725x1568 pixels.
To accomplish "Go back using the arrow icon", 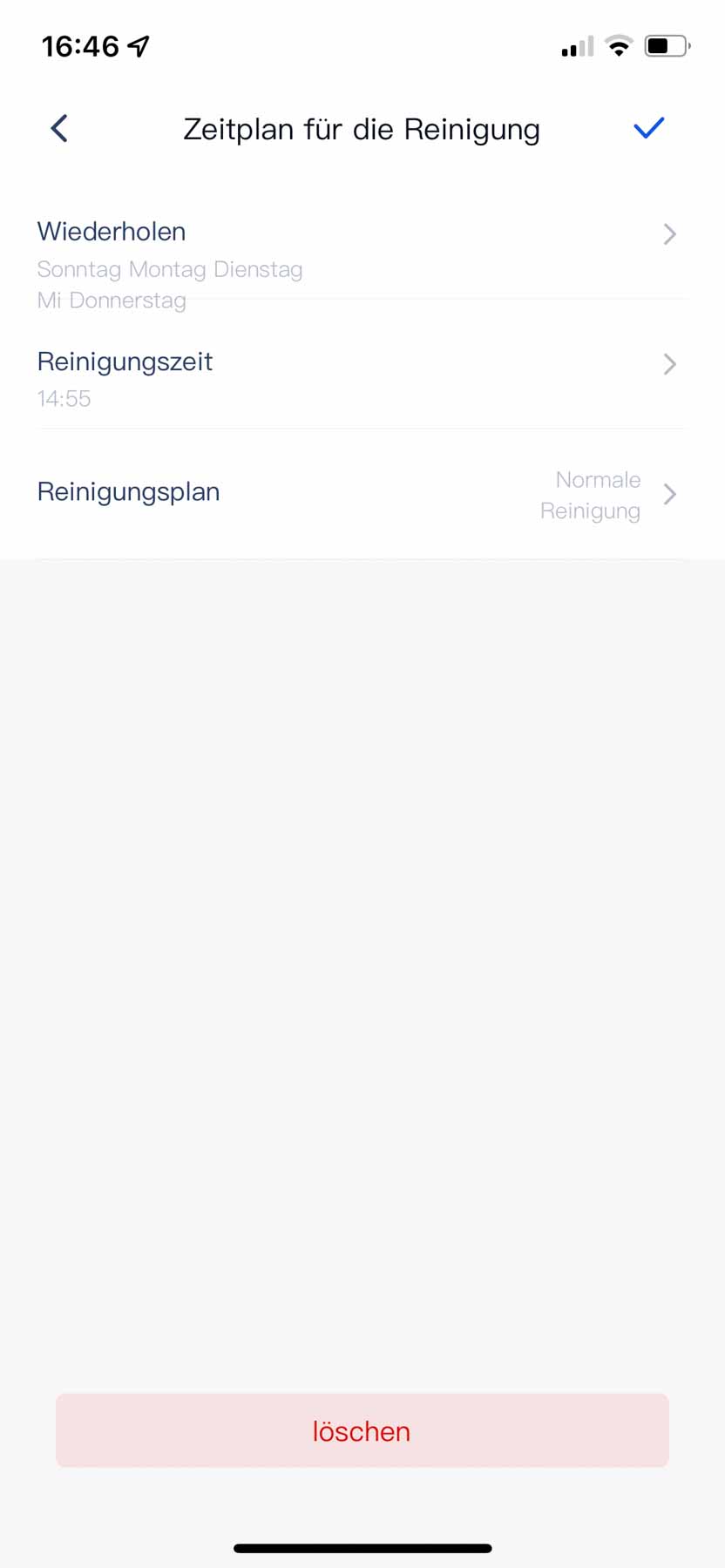I will pyautogui.click(x=59, y=129).
